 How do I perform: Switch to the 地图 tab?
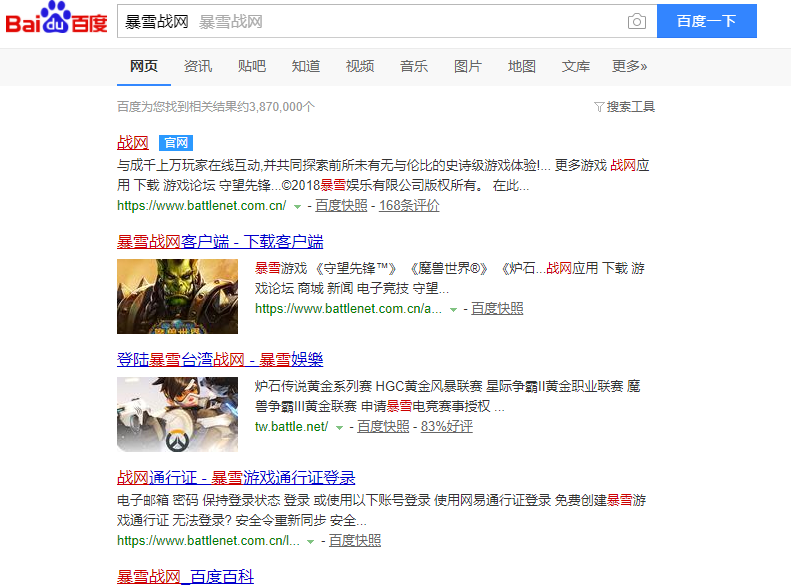522,66
